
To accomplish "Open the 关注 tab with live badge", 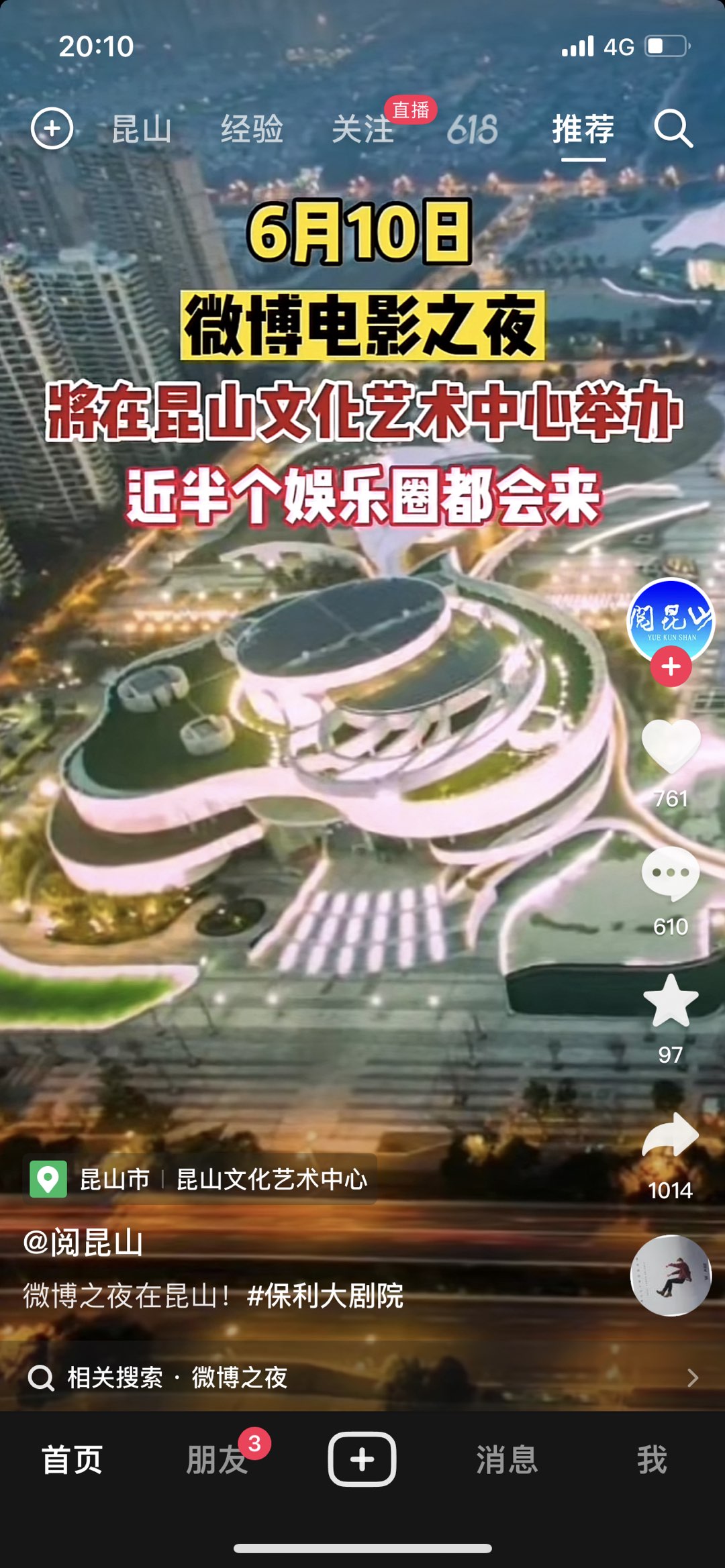I will pos(363,129).
